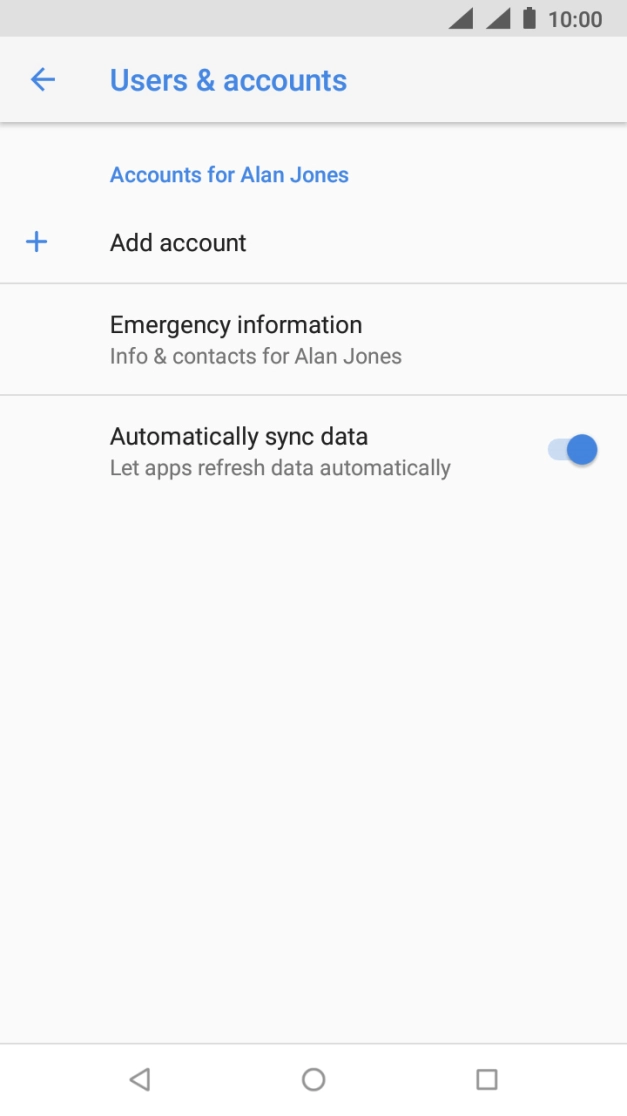The height and width of the screenshot is (1116, 627).
Task: Go back using the app bar arrow
Action: click(42, 80)
